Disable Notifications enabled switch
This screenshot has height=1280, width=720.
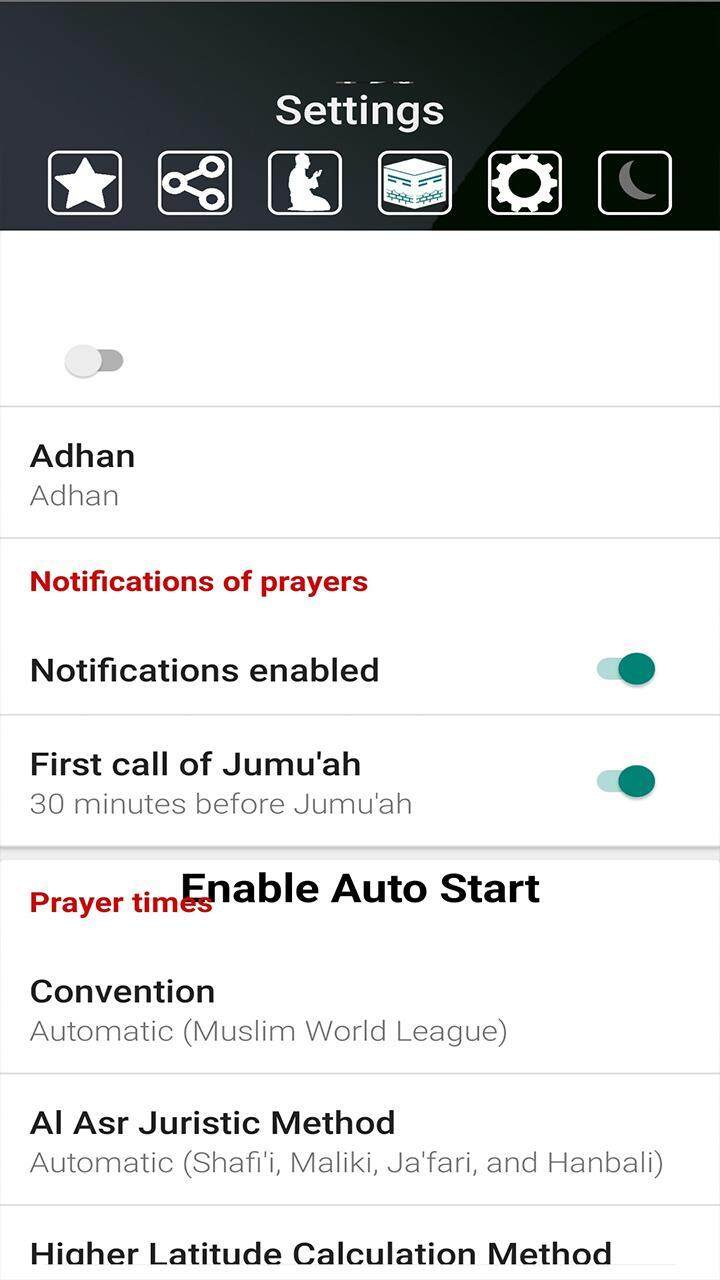point(626,669)
